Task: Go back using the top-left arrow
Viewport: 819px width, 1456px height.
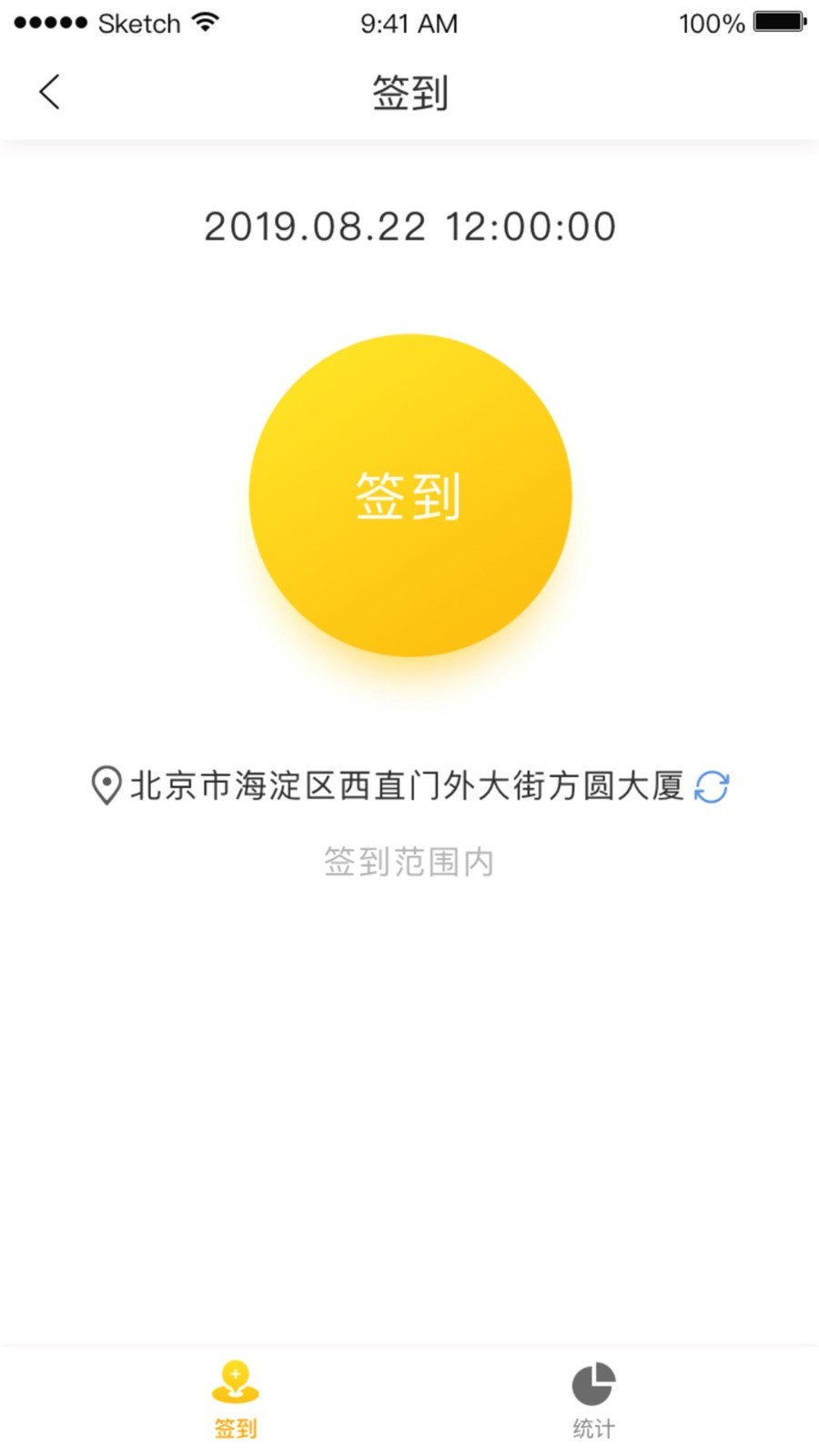Action: [50, 92]
